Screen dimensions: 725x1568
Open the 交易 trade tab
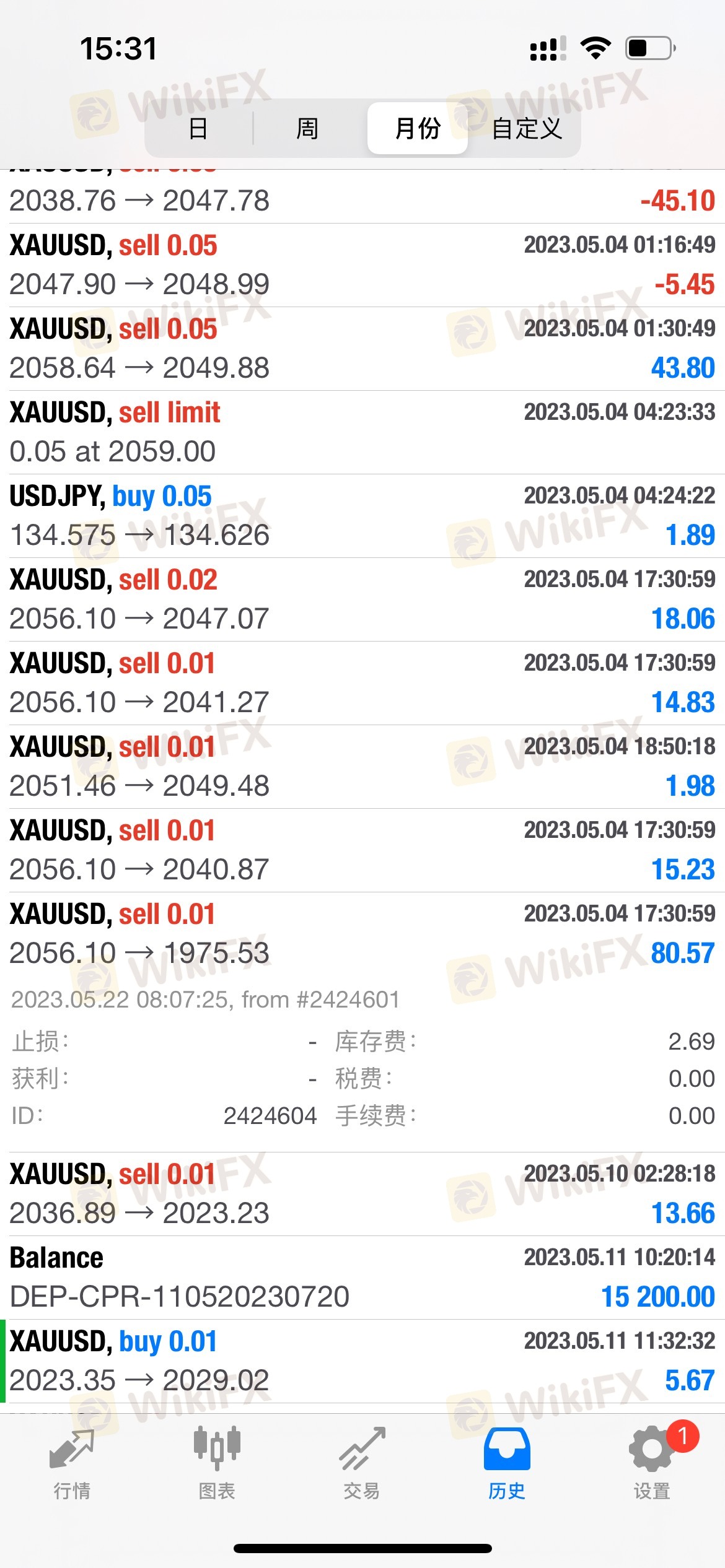click(x=362, y=1464)
